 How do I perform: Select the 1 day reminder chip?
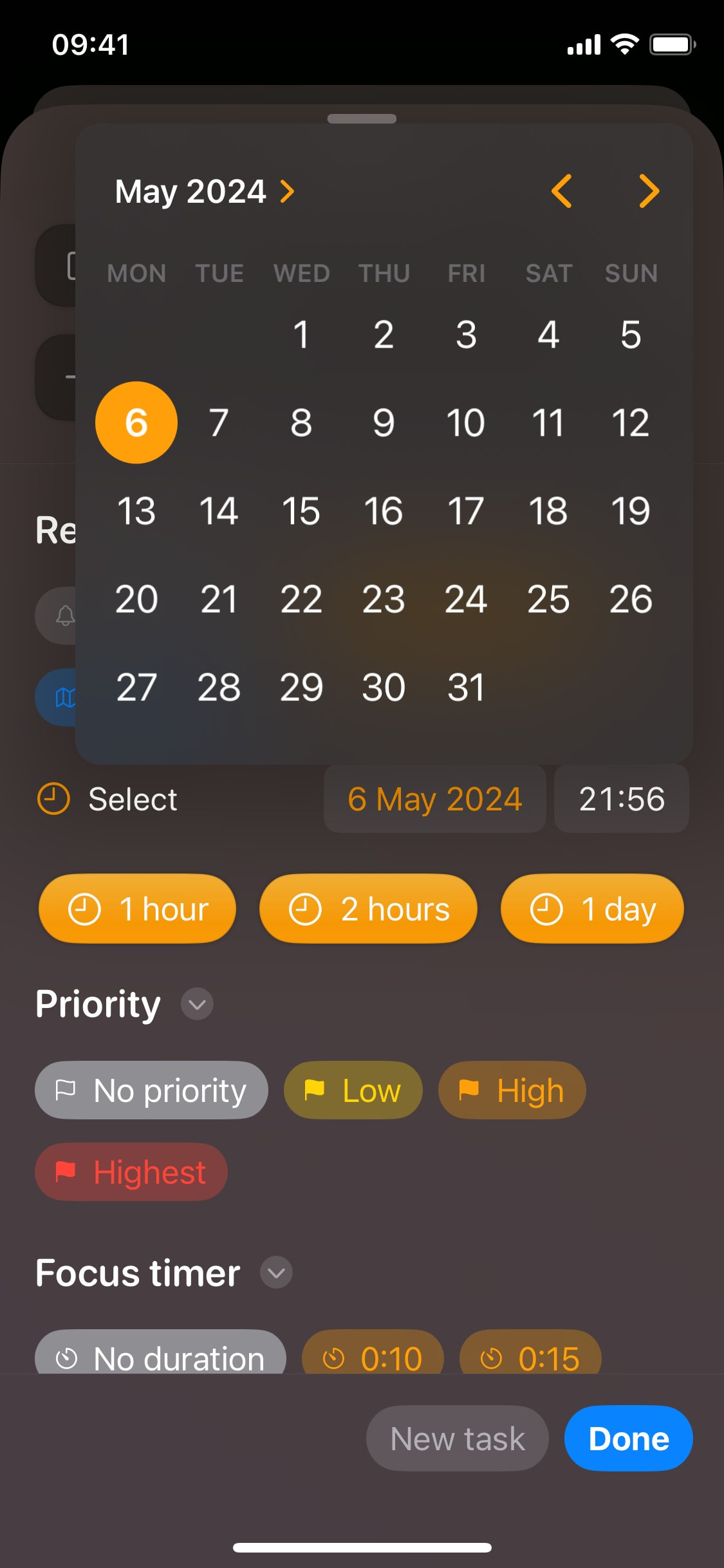click(x=592, y=909)
